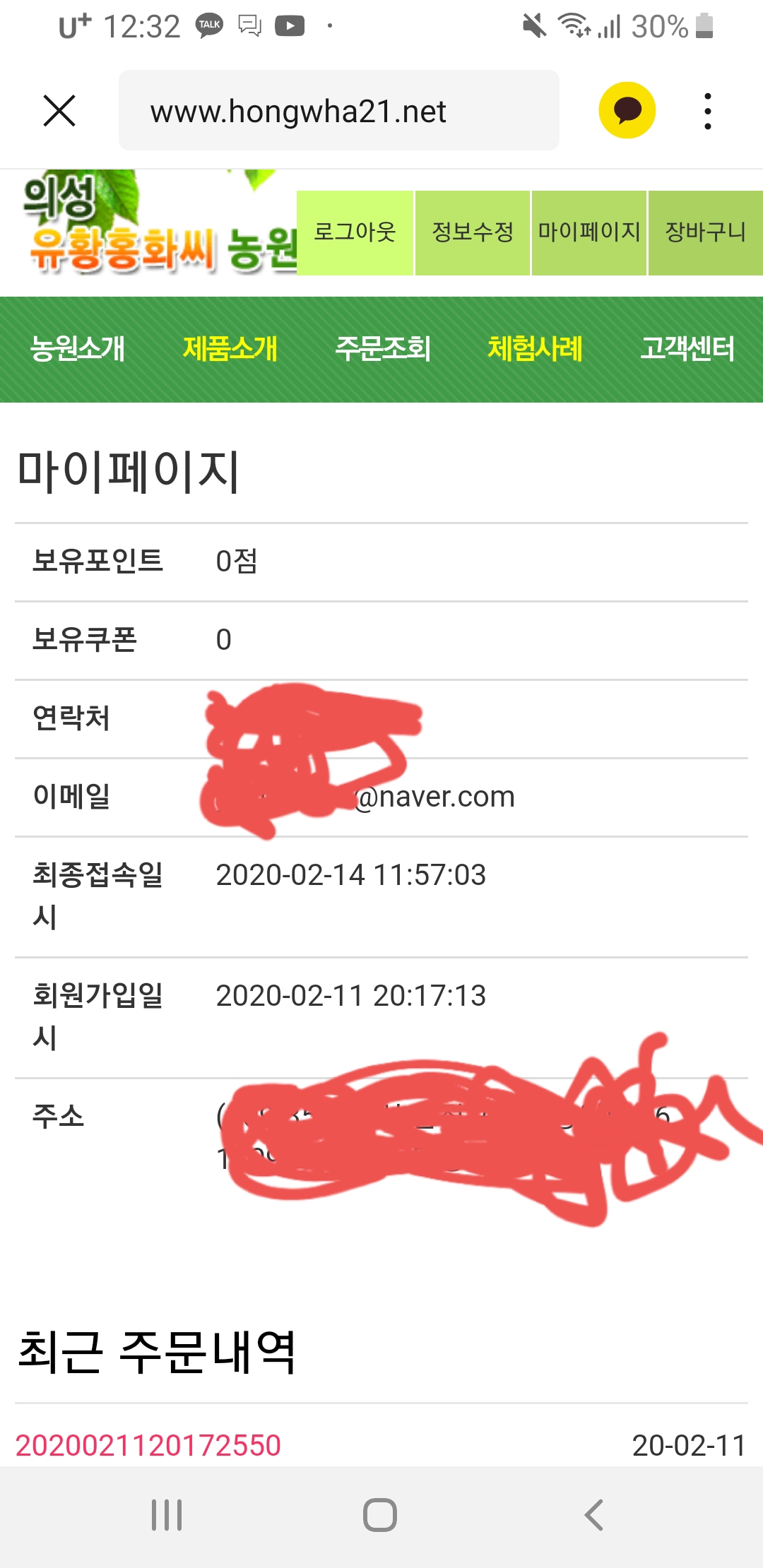The width and height of the screenshot is (763, 1568).
Task: Open order number 2020021120172550
Action: [148, 1445]
